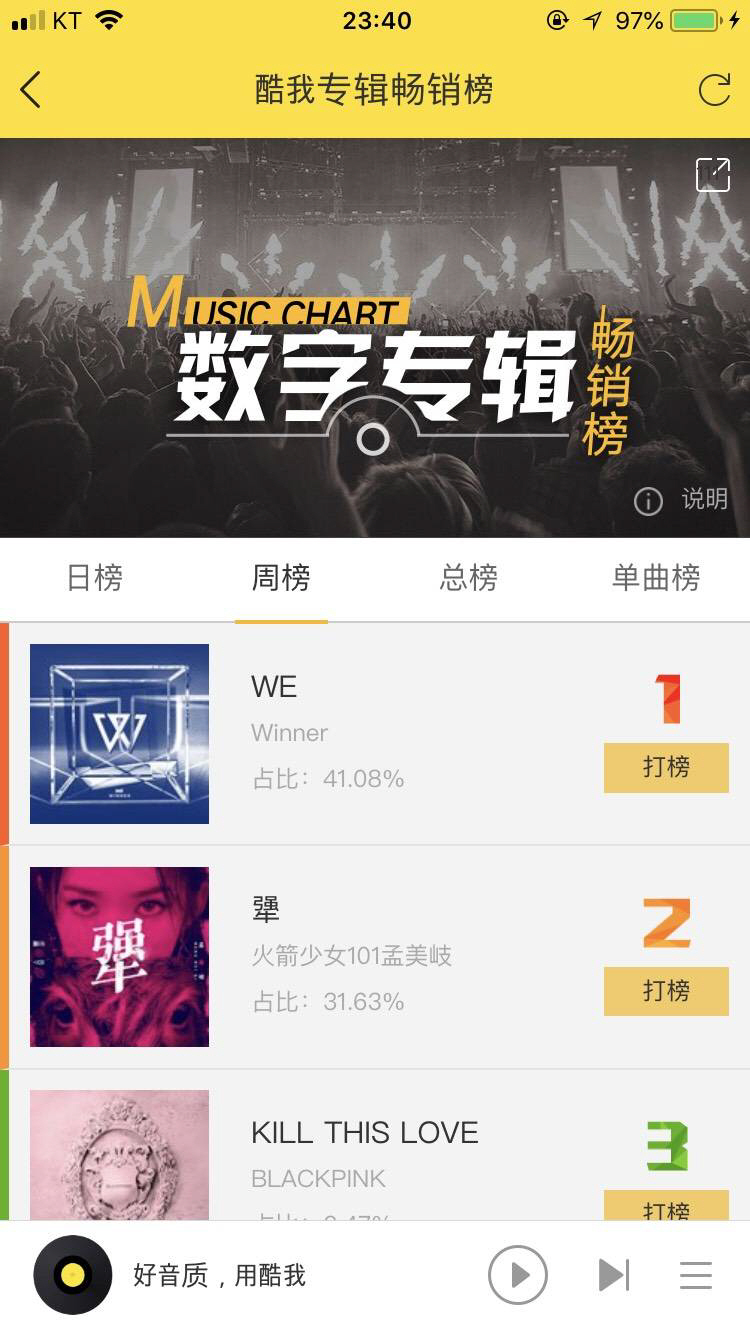Skip to the next track
Screen dimensions: 750x1334
[612, 1275]
